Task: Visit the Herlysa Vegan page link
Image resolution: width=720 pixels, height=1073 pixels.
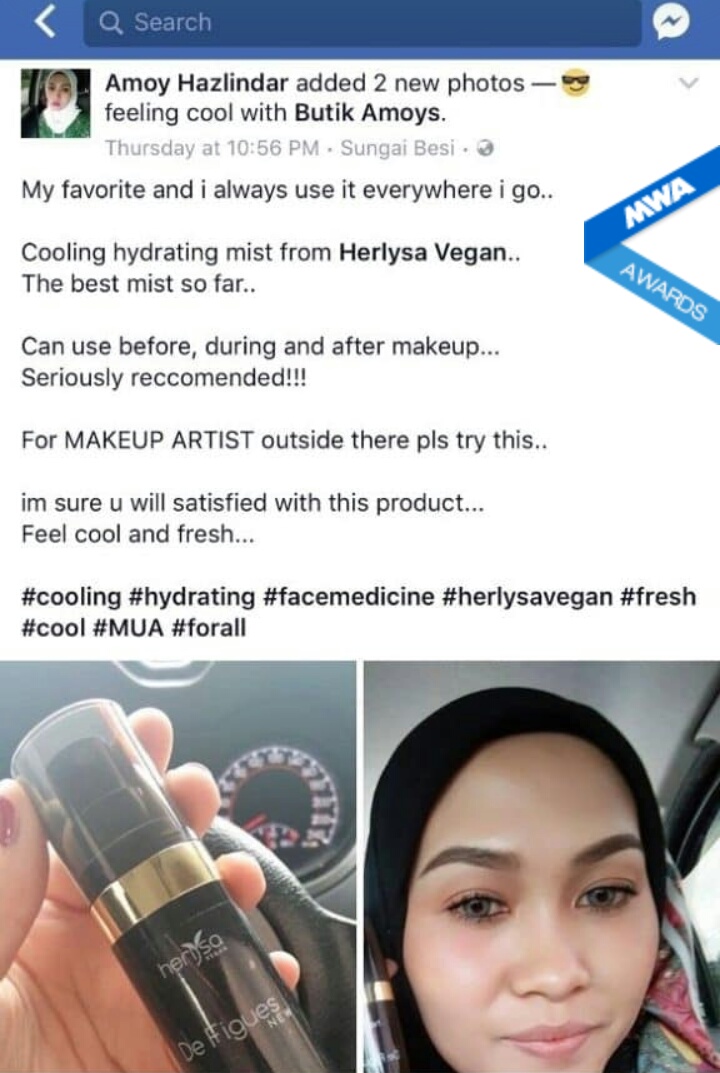Action: [x=423, y=253]
